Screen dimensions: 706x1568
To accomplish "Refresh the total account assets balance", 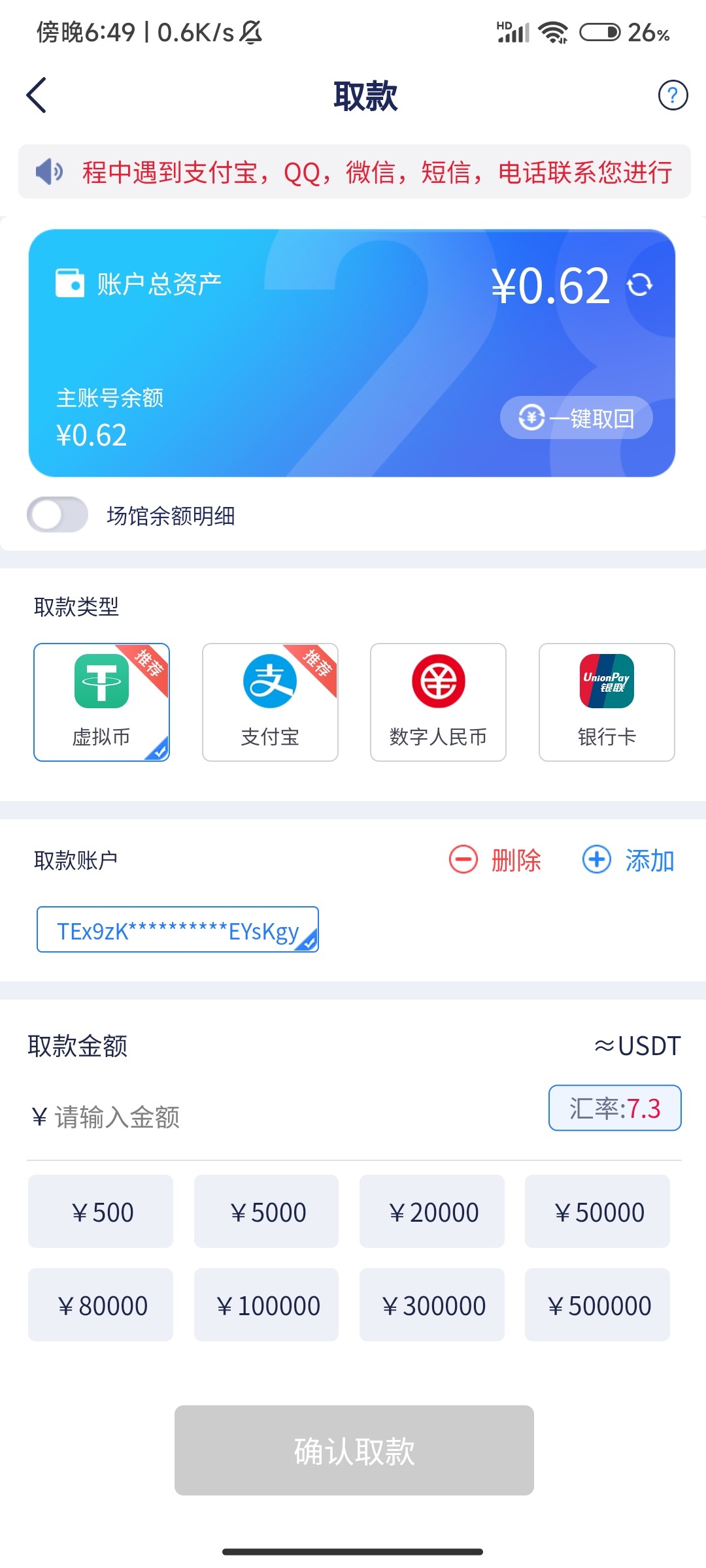I will [639, 286].
